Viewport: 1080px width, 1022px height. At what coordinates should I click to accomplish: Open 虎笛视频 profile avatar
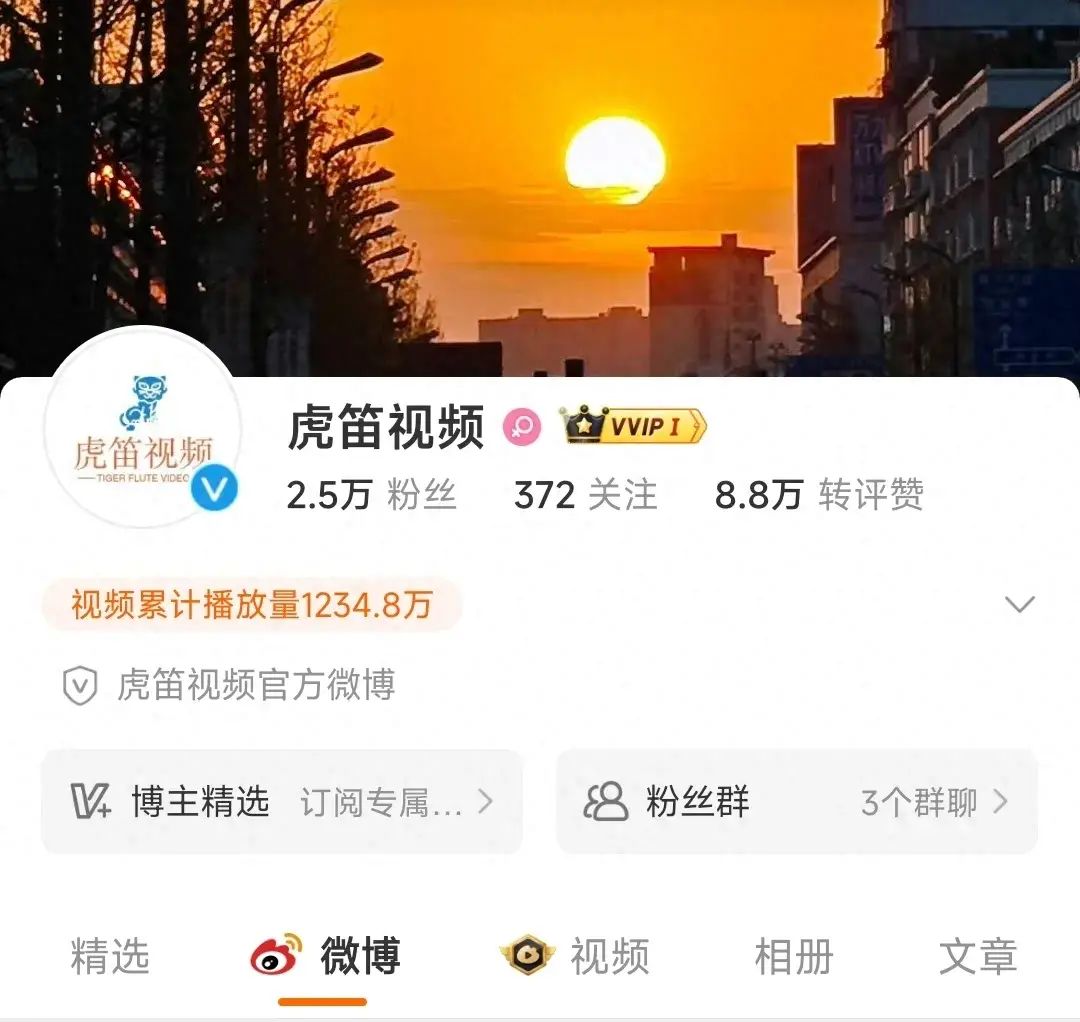click(x=143, y=428)
